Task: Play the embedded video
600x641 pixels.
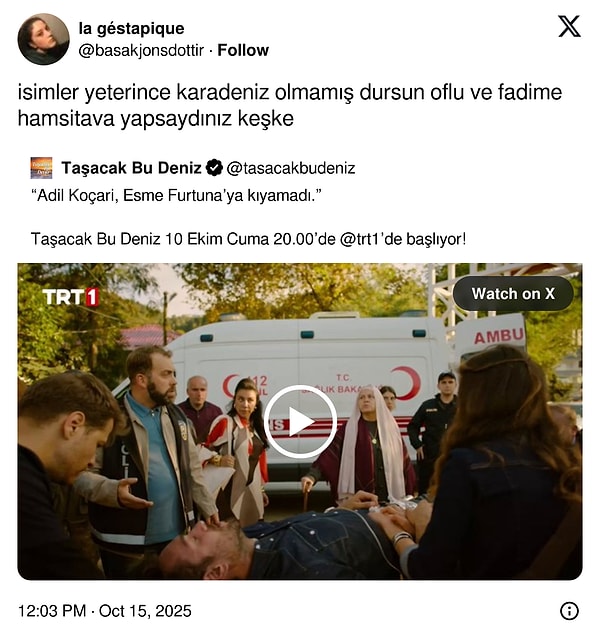Action: (x=300, y=421)
